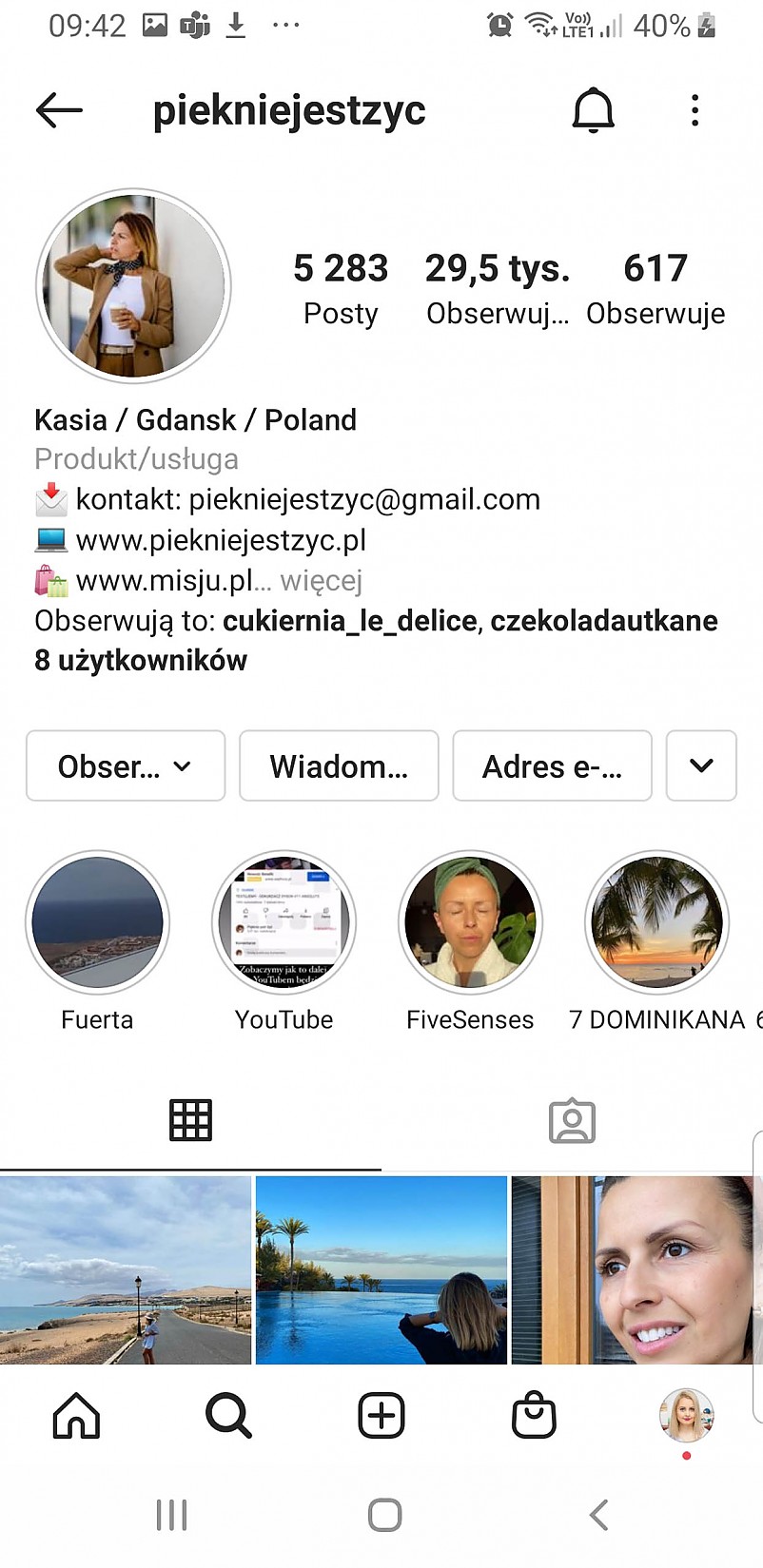Open the 617 following list
Image resolution: width=763 pixels, height=1568 pixels.
click(x=655, y=287)
